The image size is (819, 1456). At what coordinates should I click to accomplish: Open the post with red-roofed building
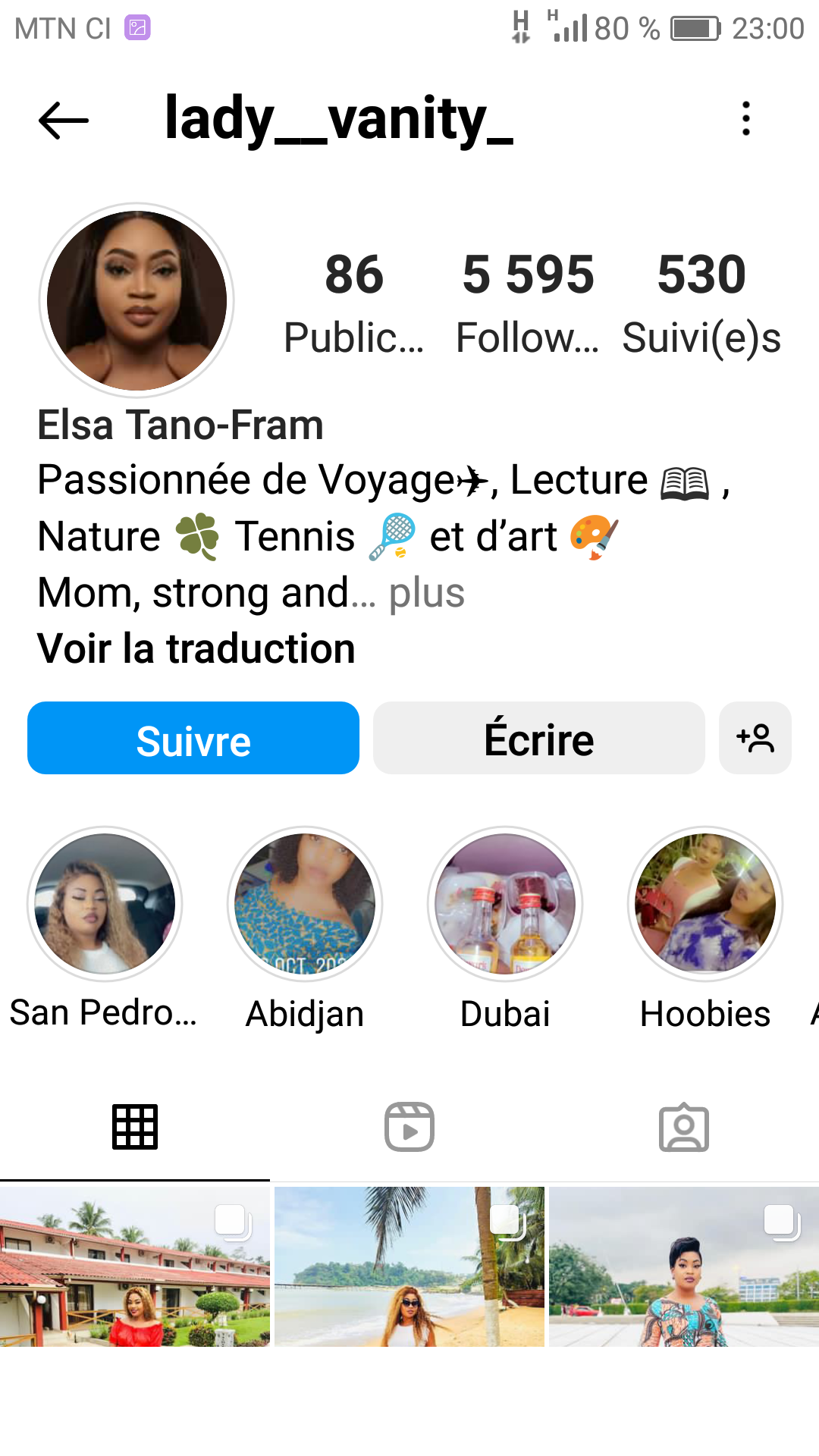135,1266
